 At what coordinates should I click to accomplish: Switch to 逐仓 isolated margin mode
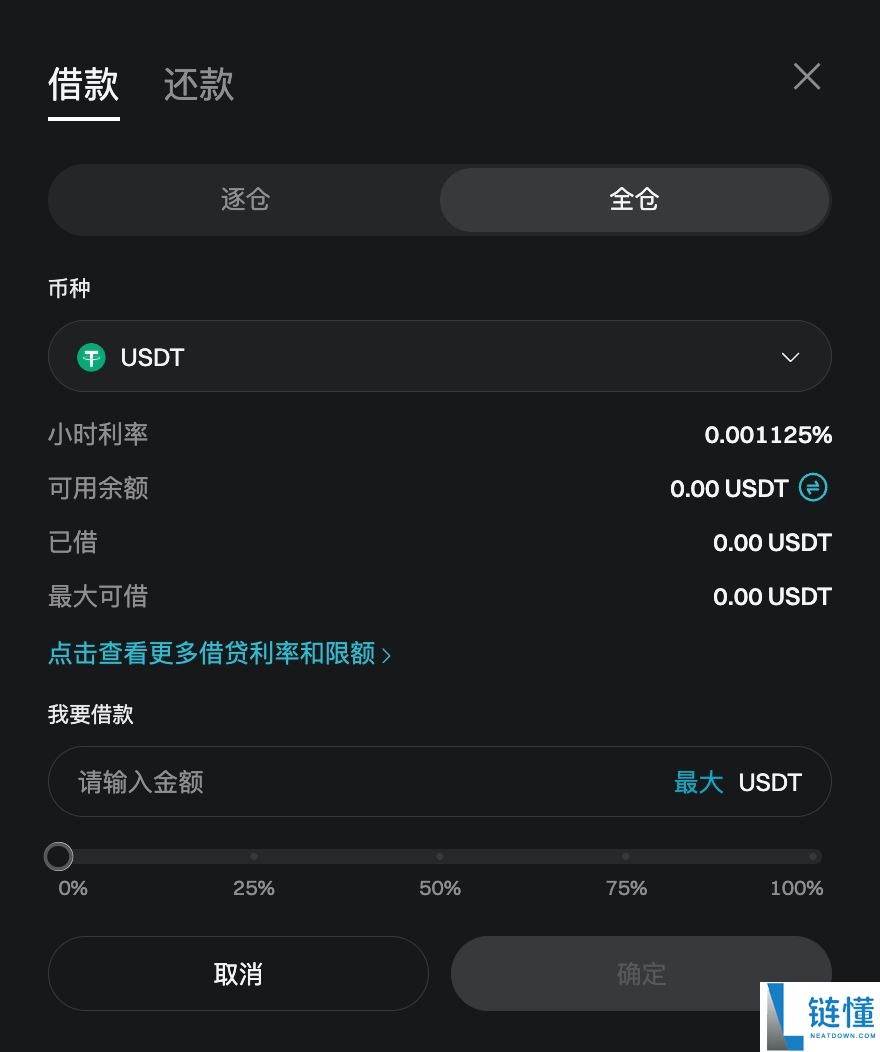tap(244, 199)
